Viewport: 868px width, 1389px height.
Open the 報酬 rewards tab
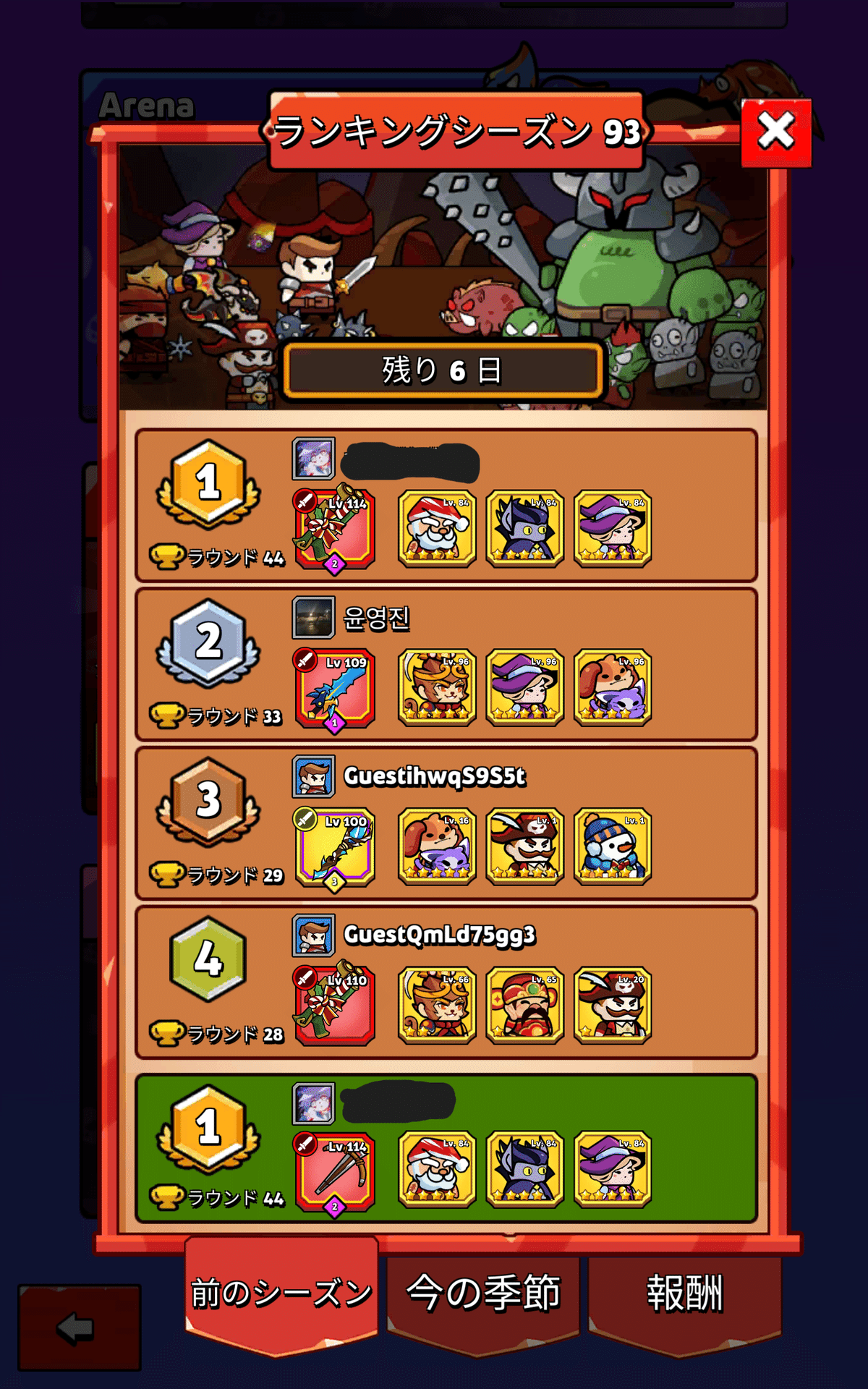coord(684,1294)
